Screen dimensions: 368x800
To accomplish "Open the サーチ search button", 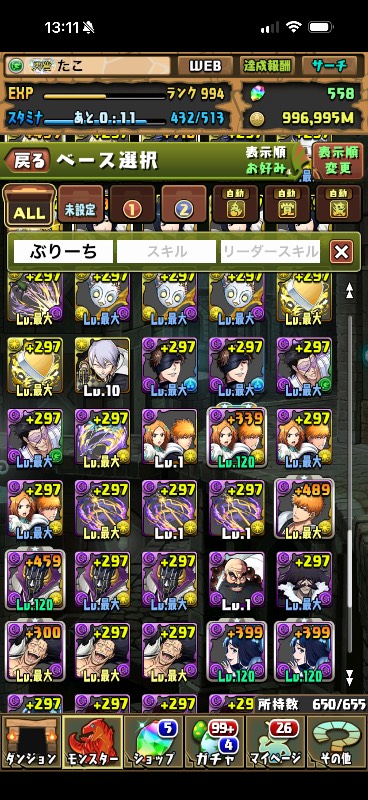I will [329, 66].
